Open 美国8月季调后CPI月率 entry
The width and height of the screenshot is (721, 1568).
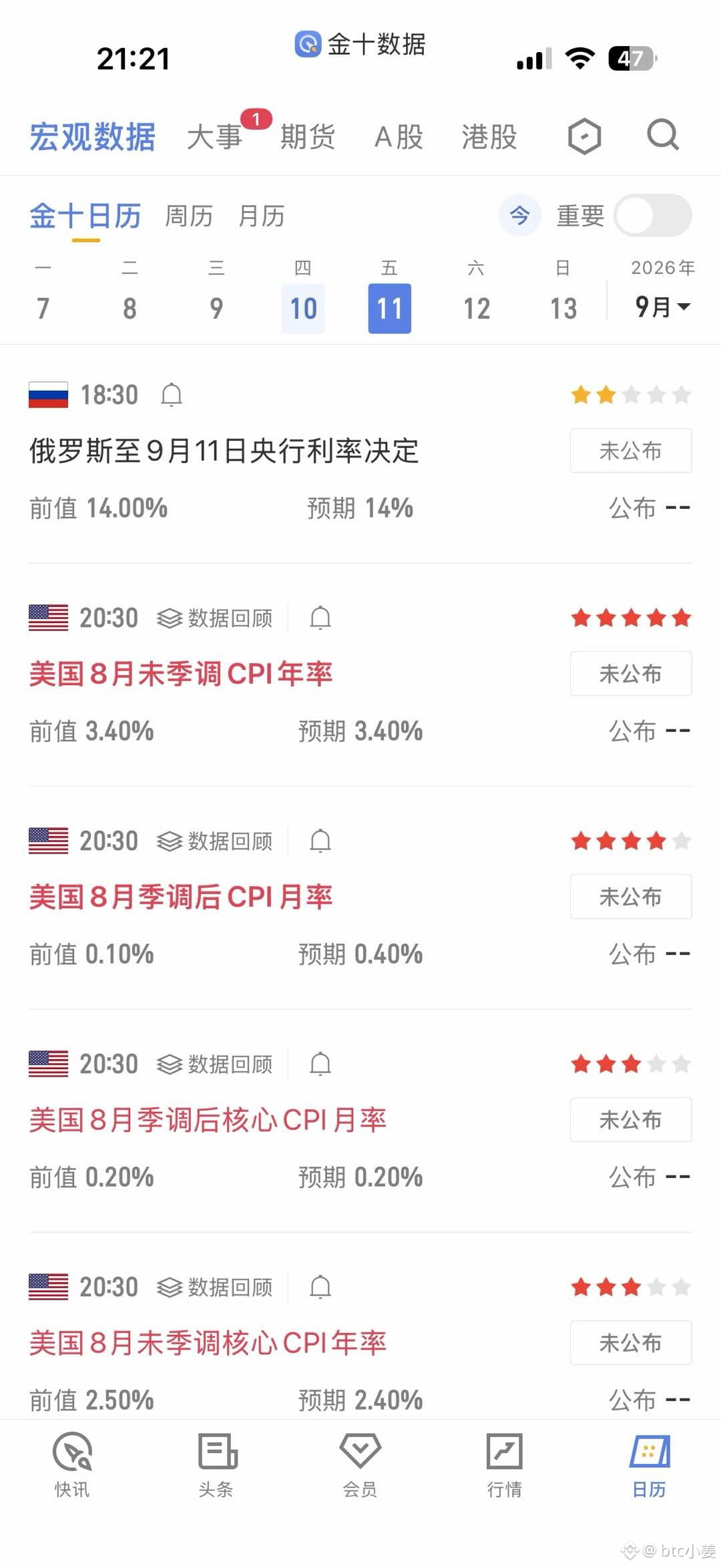pyautogui.click(x=181, y=897)
